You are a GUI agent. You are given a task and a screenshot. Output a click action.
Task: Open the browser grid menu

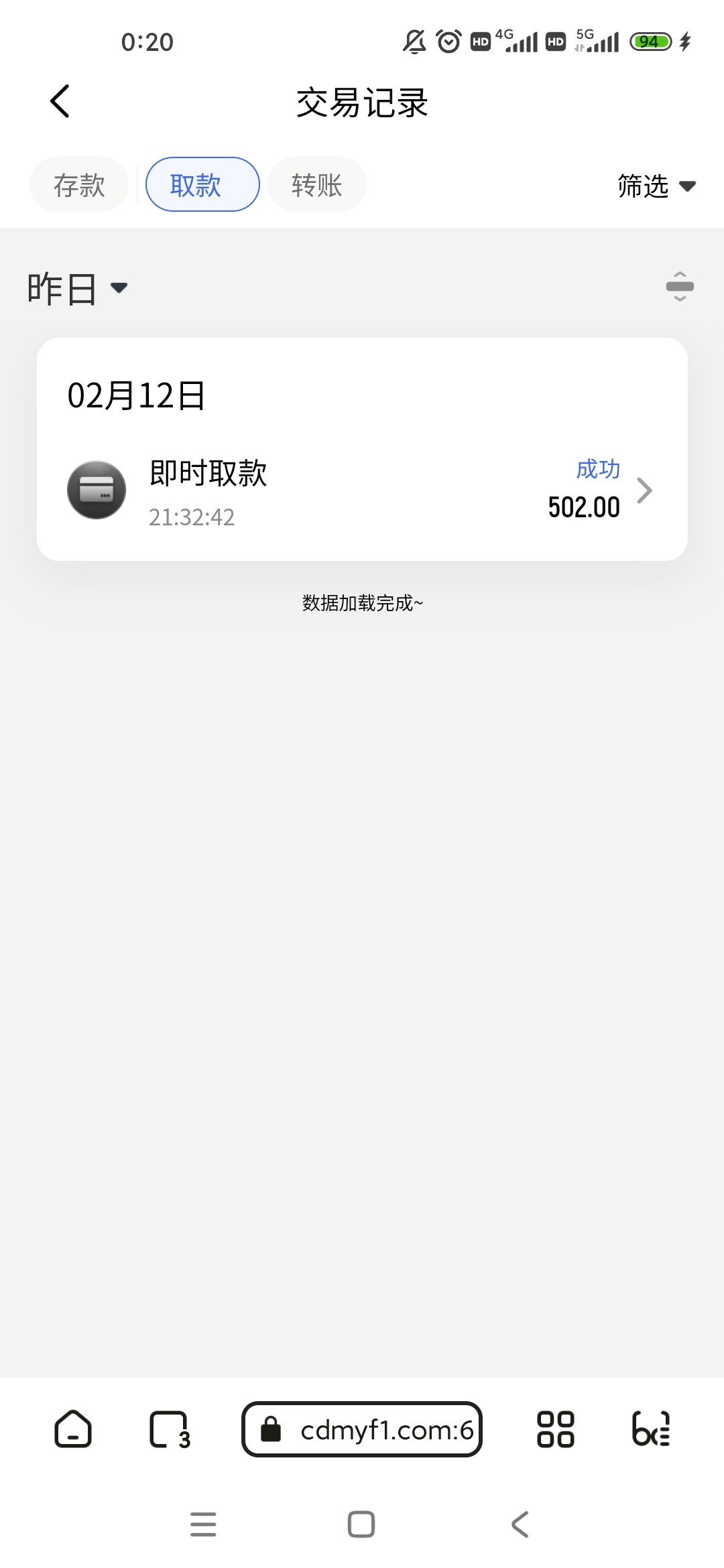[556, 1429]
